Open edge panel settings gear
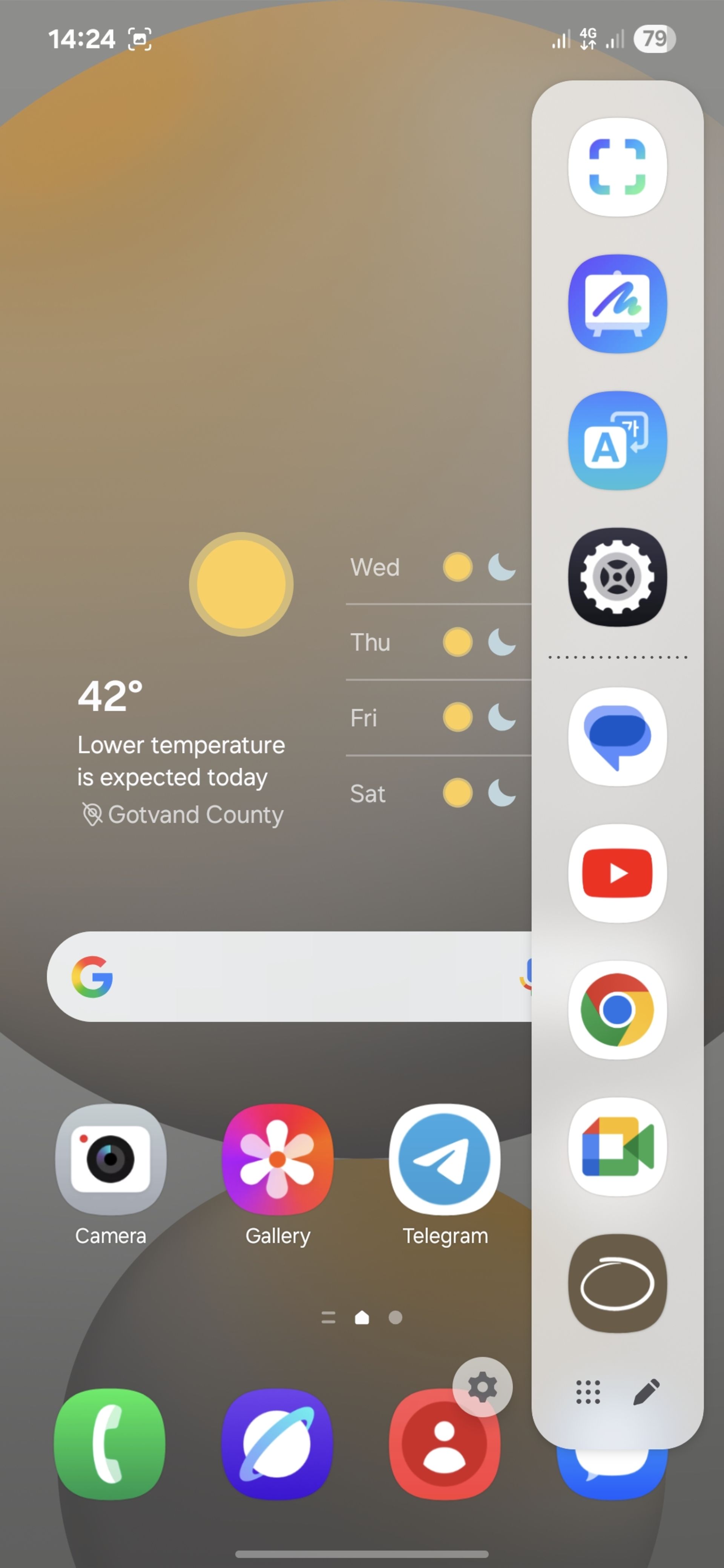Image resolution: width=724 pixels, height=1568 pixels. point(482,1387)
